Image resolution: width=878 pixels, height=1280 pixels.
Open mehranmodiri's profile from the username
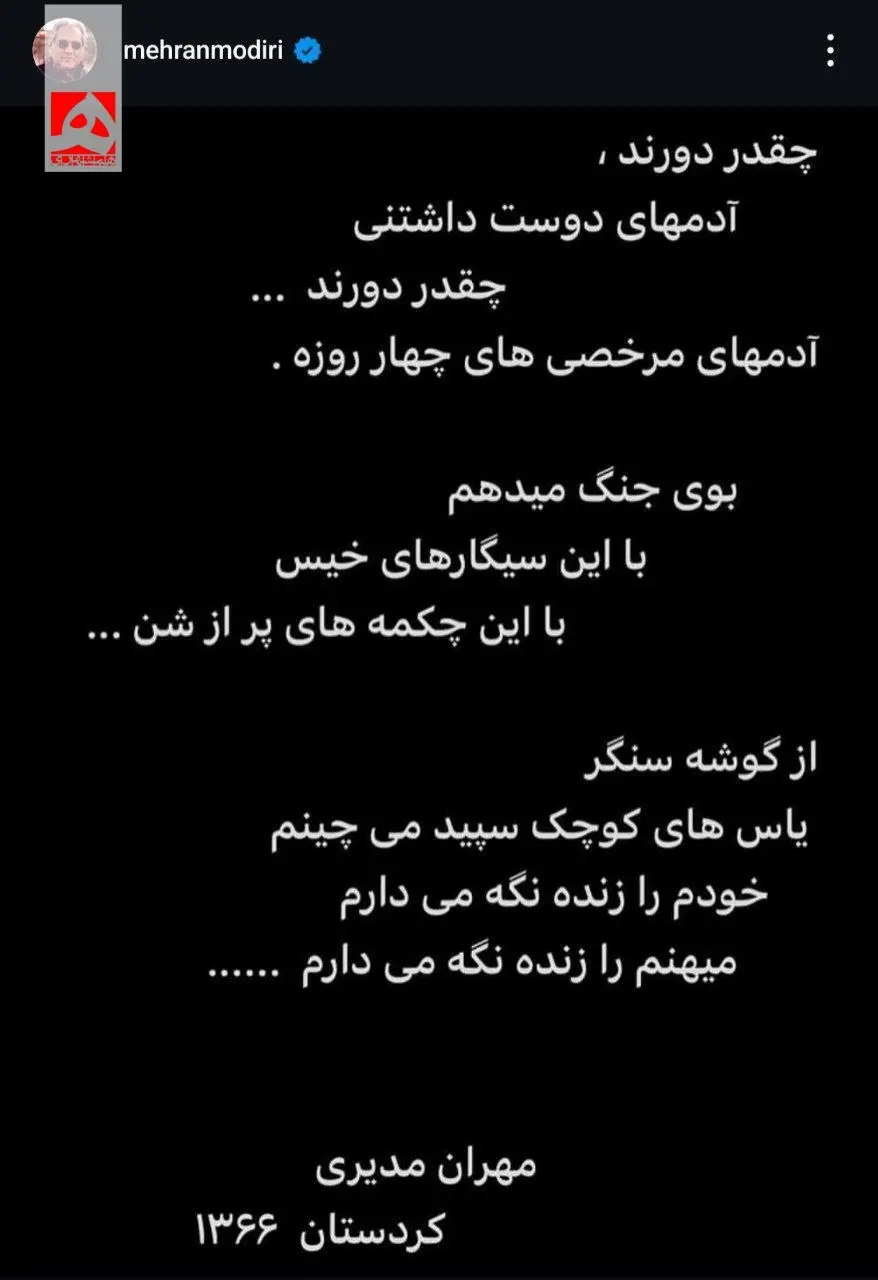point(206,51)
